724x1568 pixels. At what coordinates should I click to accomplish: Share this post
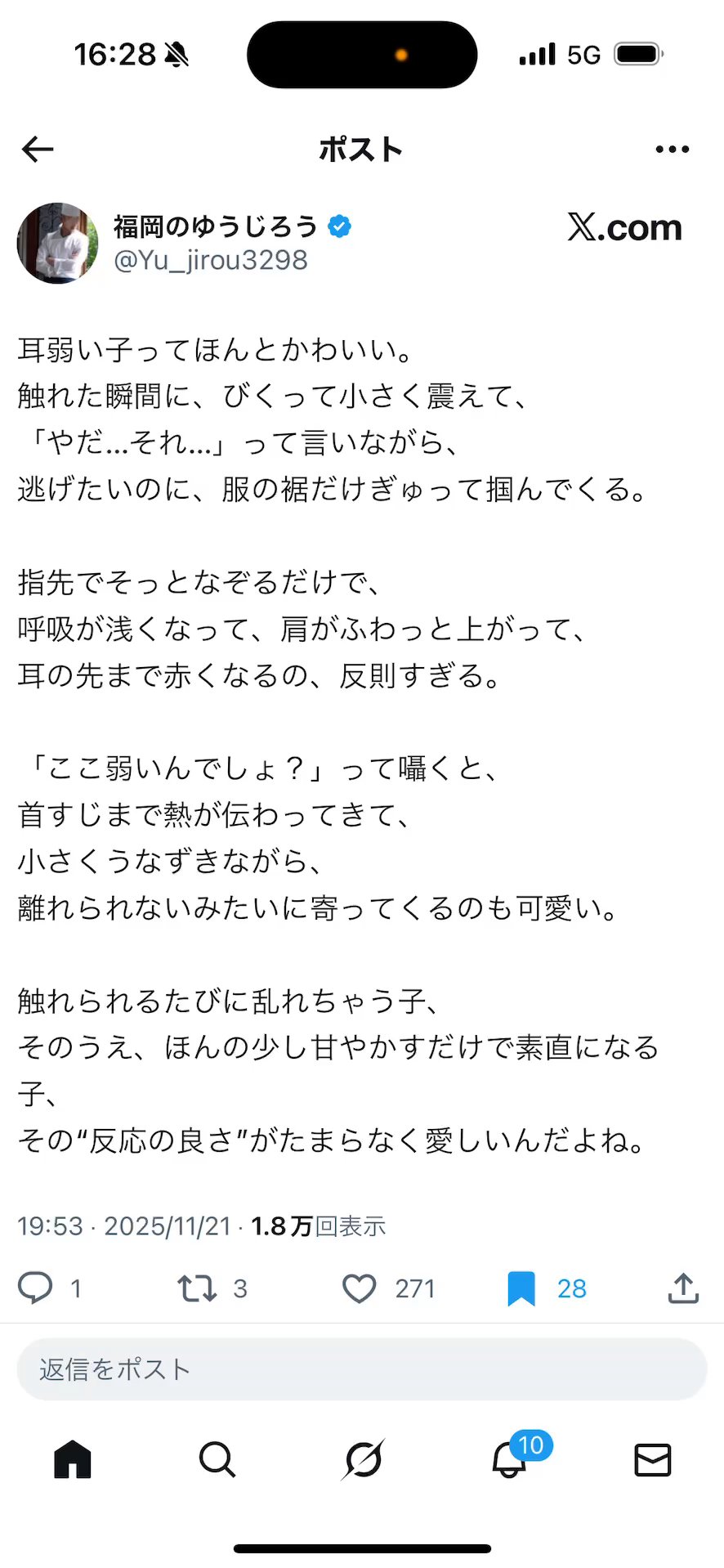click(683, 1288)
